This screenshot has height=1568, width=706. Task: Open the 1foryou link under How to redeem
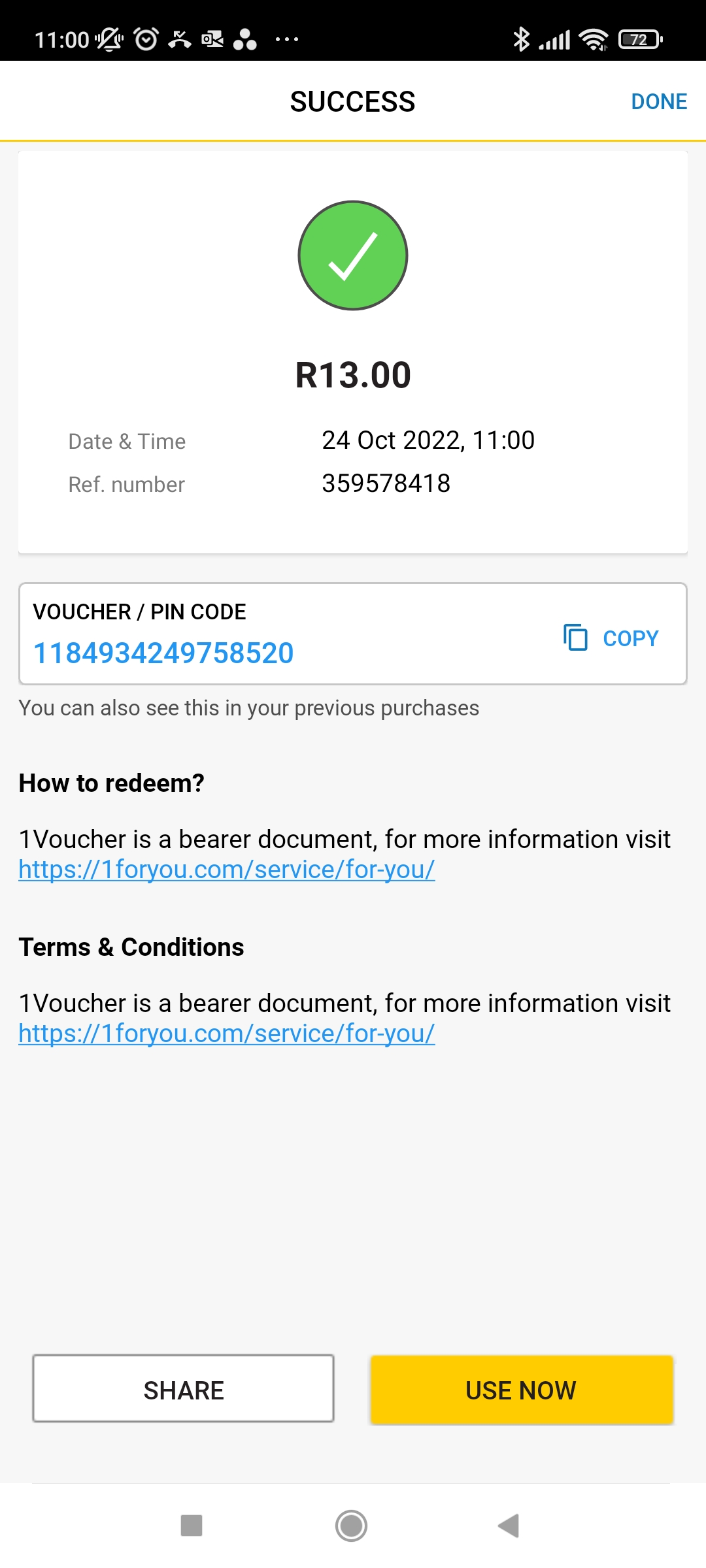pos(226,870)
